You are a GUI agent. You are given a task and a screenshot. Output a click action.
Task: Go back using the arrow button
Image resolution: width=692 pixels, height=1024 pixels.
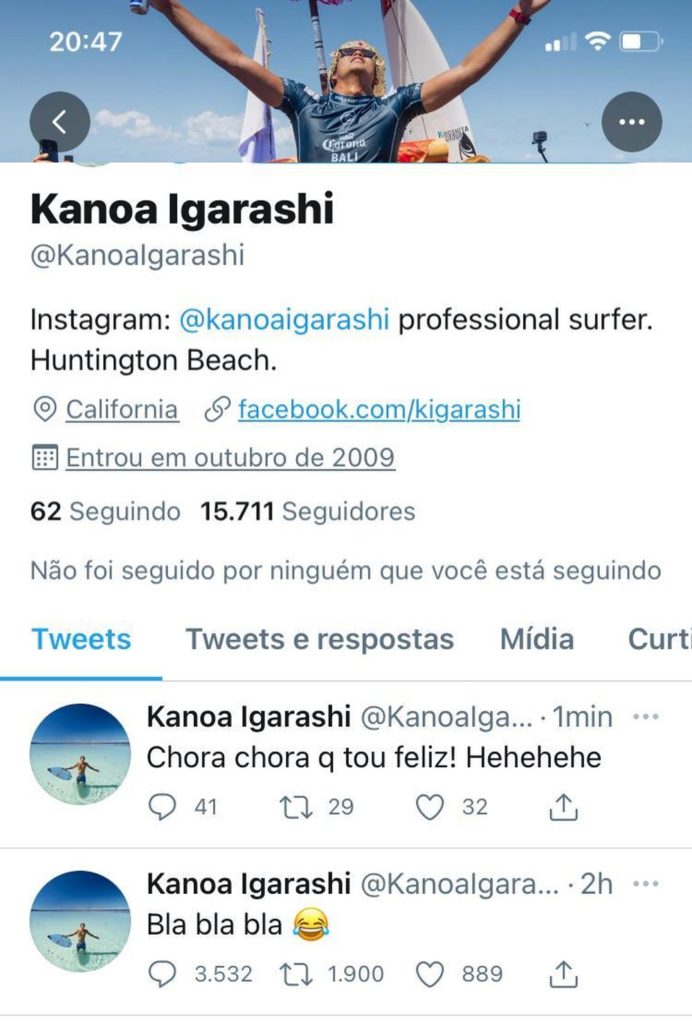pyautogui.click(x=59, y=123)
